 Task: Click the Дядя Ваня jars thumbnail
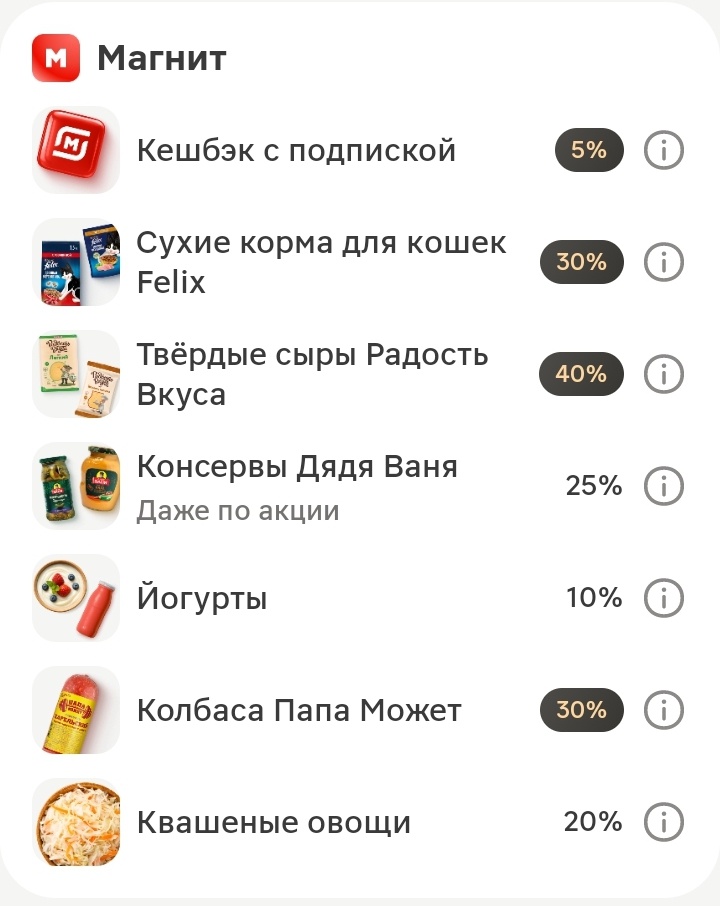[76, 486]
